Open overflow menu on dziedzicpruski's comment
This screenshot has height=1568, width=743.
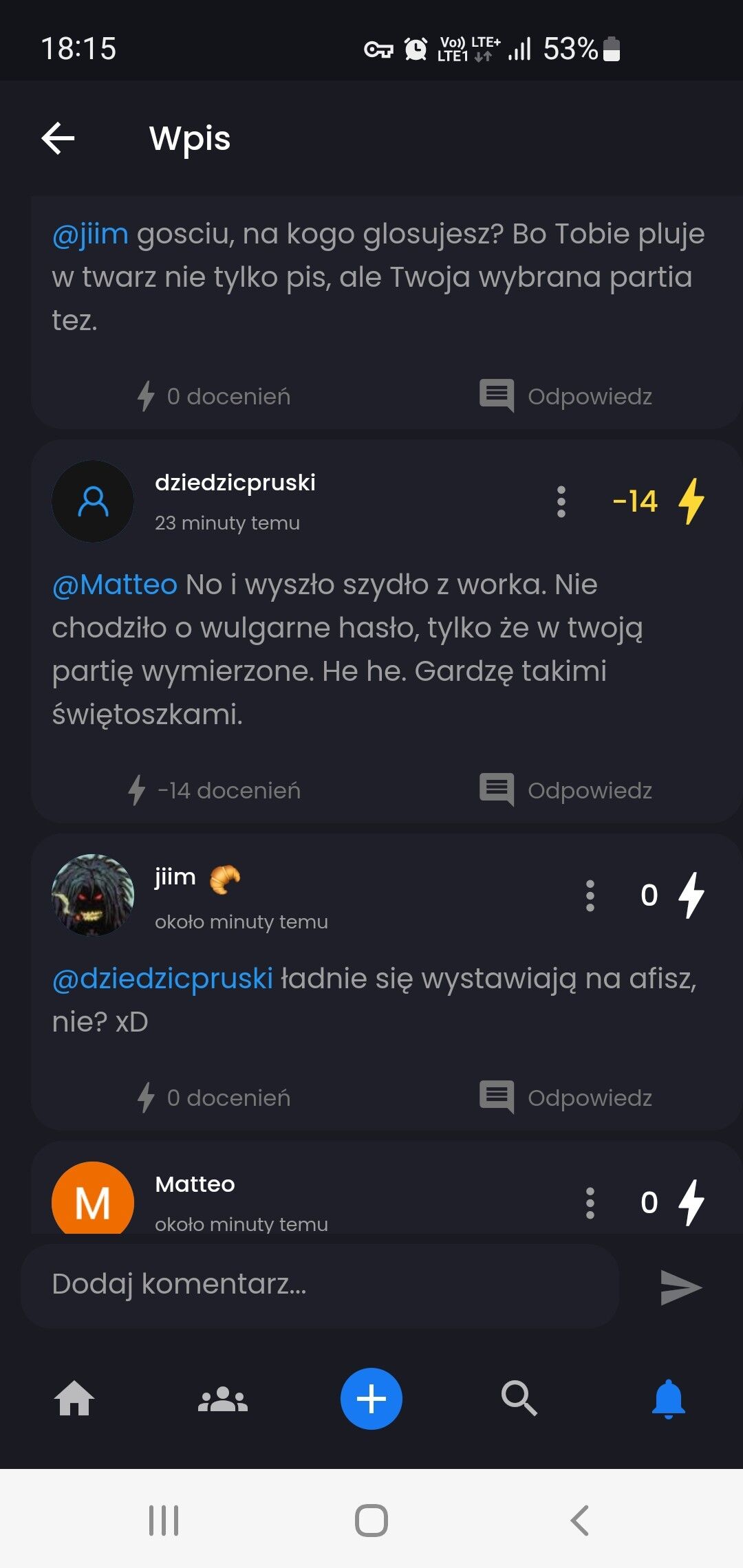[561, 501]
